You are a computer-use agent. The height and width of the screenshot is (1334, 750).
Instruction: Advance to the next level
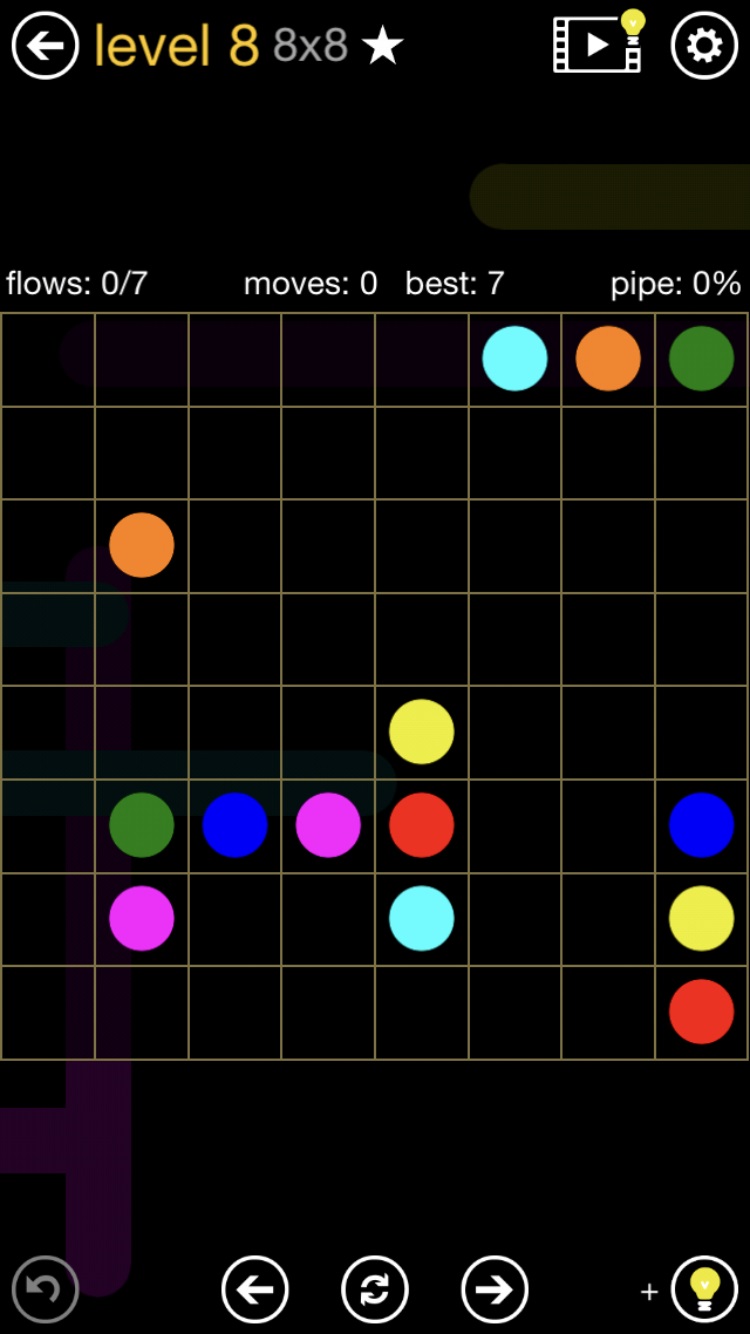pos(494,1289)
